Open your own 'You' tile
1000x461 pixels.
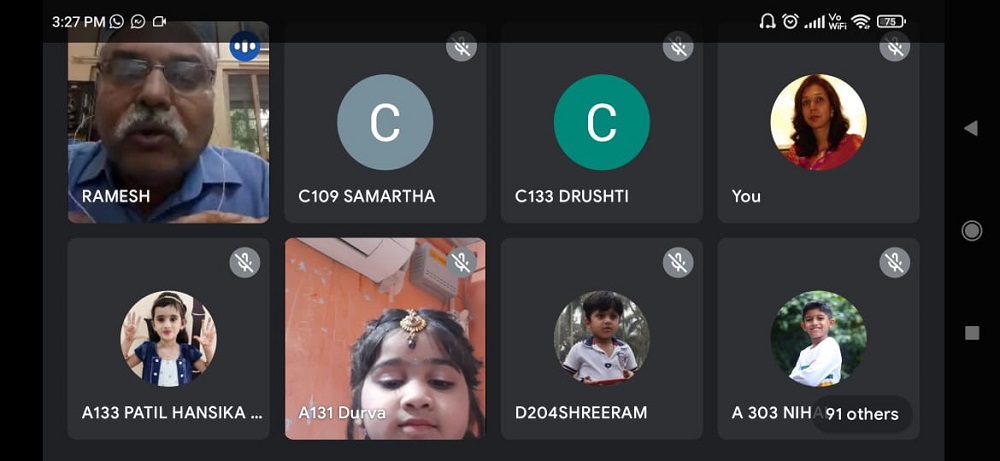tap(818, 122)
